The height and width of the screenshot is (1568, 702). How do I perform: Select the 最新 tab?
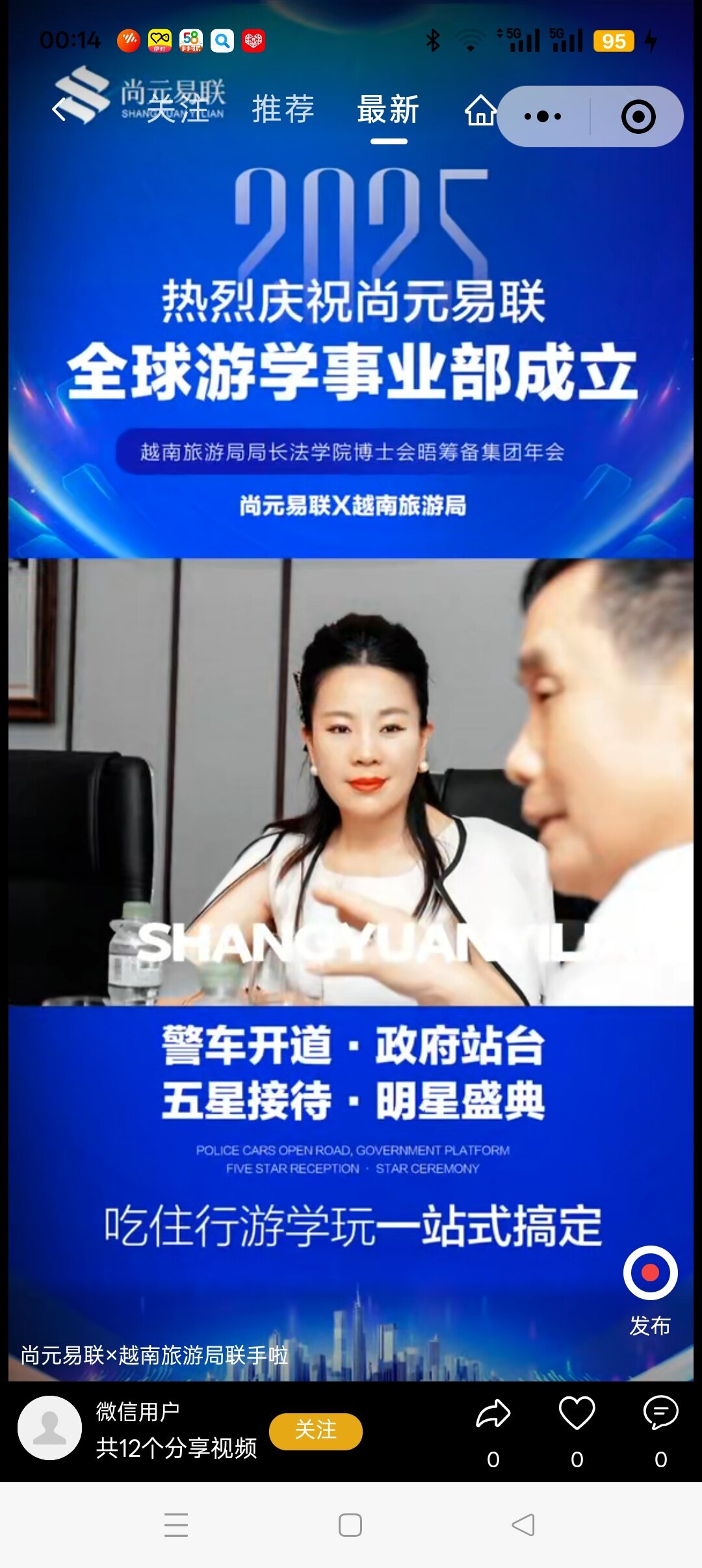[x=388, y=109]
